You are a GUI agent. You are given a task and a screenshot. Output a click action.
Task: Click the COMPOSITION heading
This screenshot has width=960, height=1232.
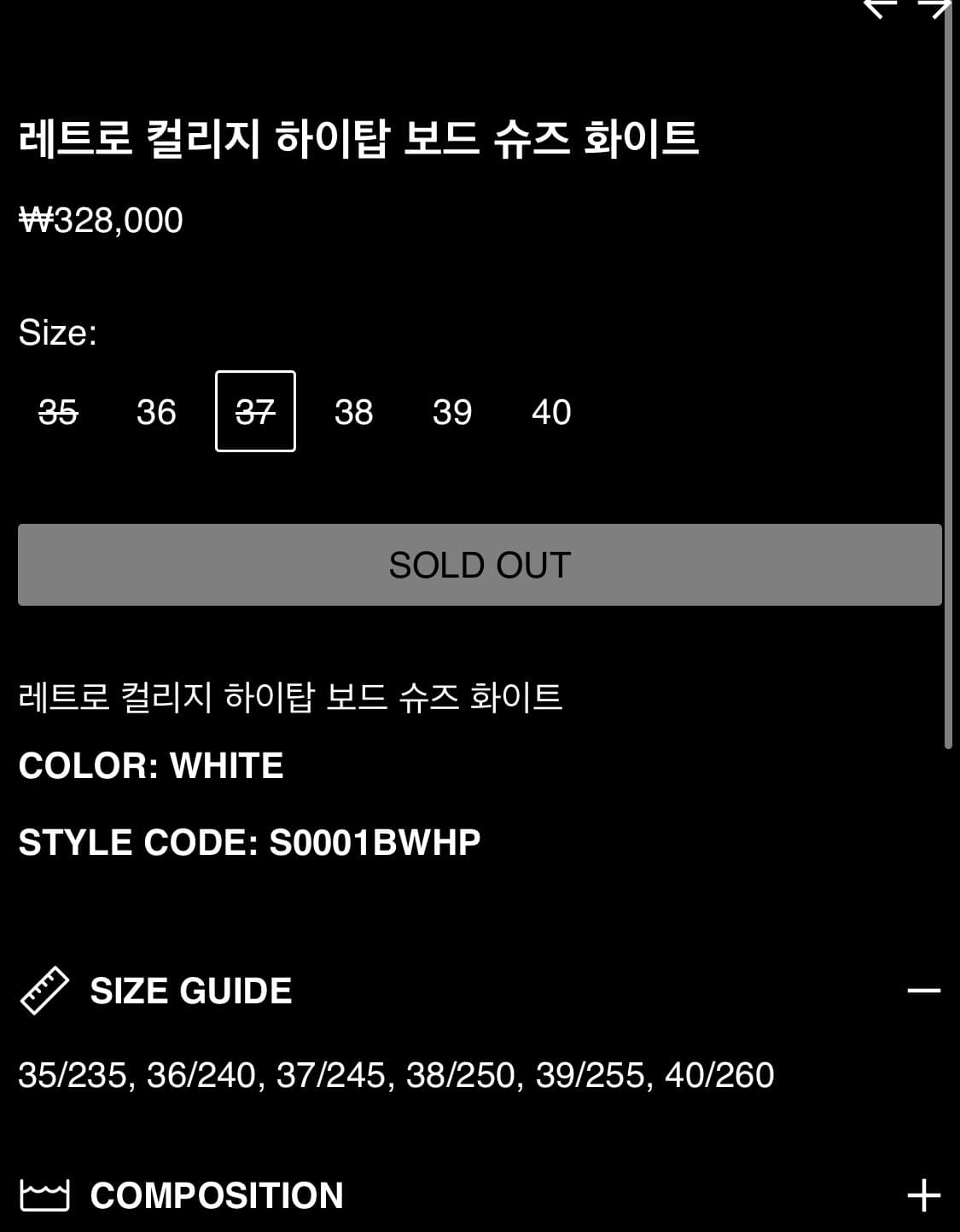pyautogui.click(x=218, y=1194)
